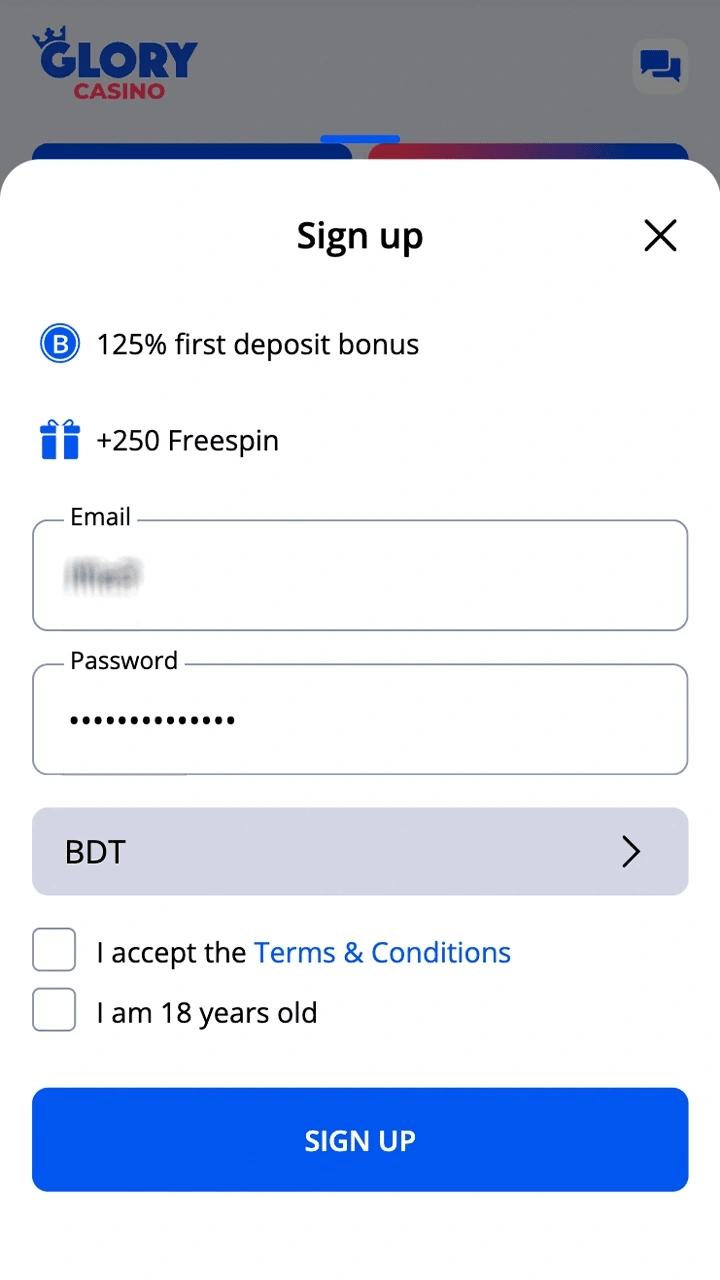The height and width of the screenshot is (1280, 720).
Task: Click the gift icon beside "+250 Freespin"
Action: click(x=59, y=439)
